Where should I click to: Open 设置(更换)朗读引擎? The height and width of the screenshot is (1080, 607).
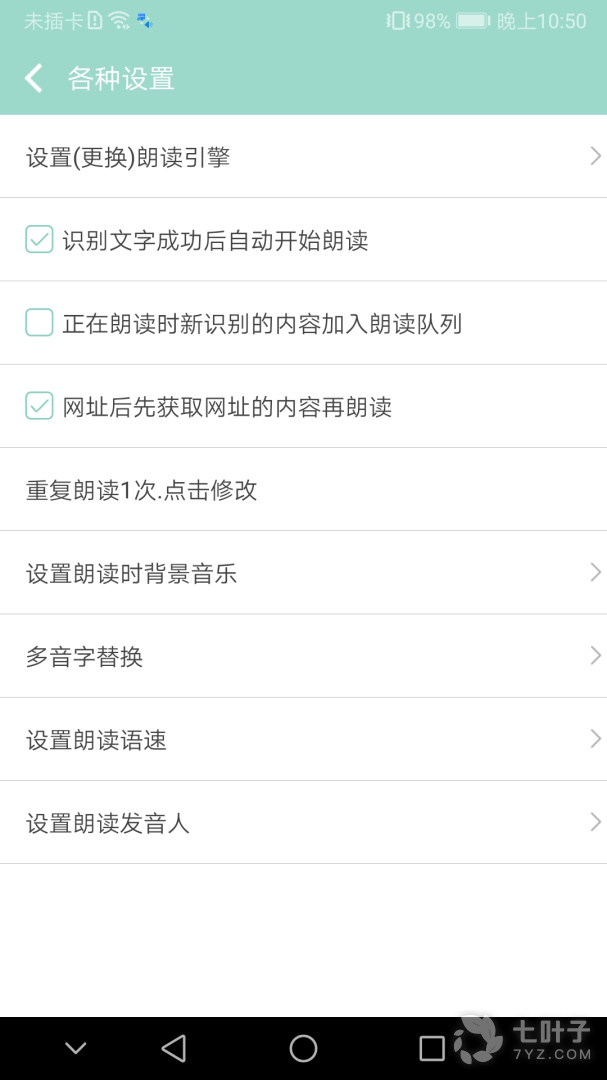click(303, 157)
